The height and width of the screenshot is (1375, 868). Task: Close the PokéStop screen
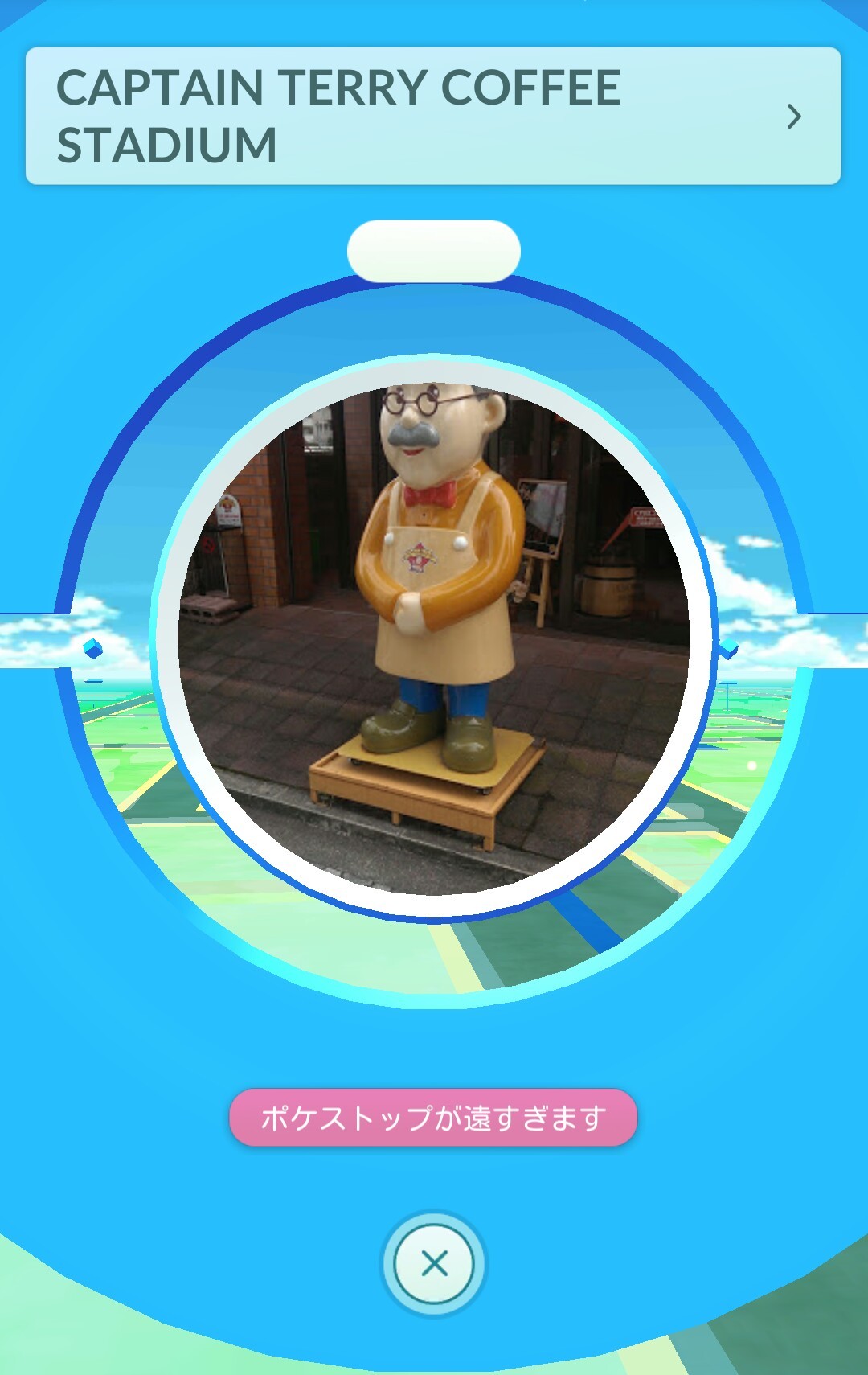pos(434,1263)
